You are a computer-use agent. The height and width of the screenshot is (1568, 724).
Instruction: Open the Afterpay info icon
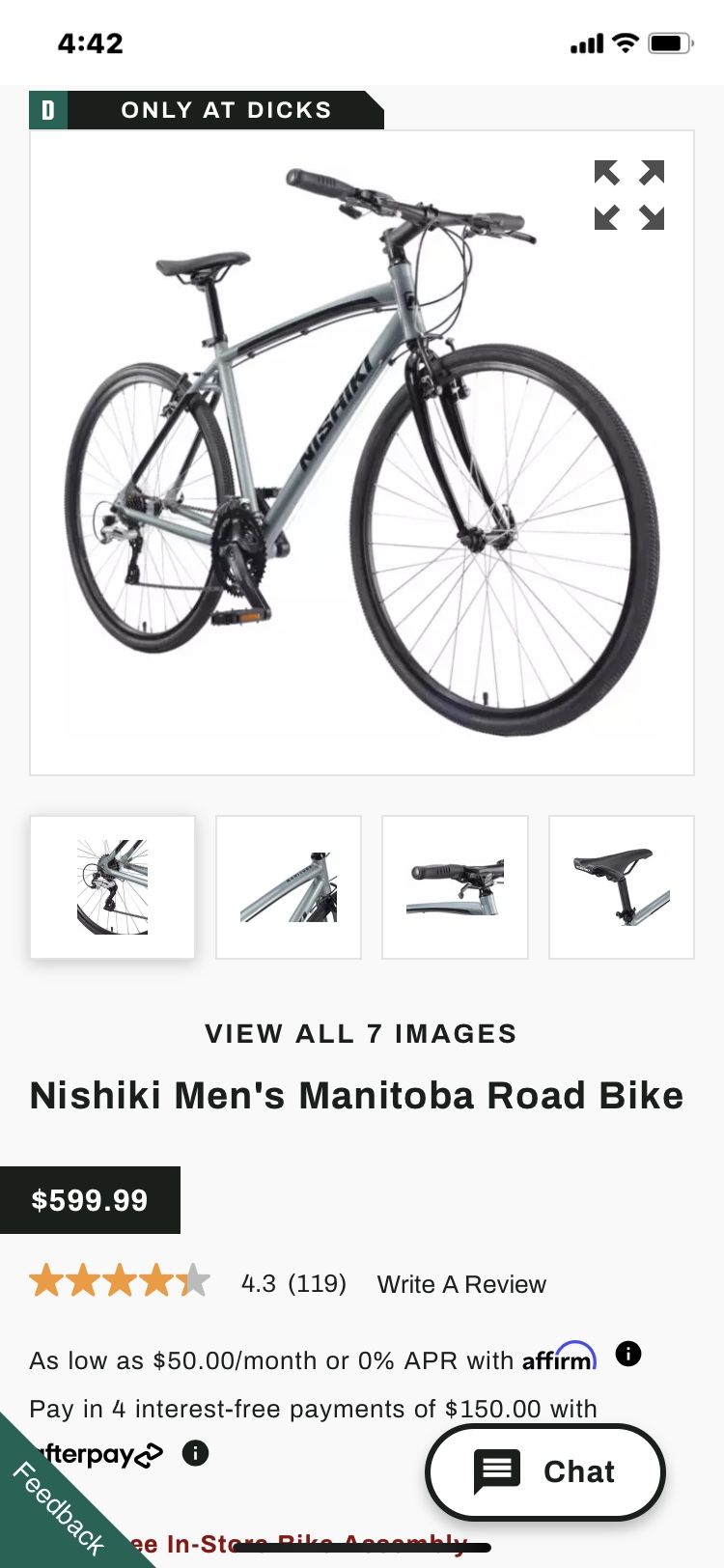[x=196, y=1452]
